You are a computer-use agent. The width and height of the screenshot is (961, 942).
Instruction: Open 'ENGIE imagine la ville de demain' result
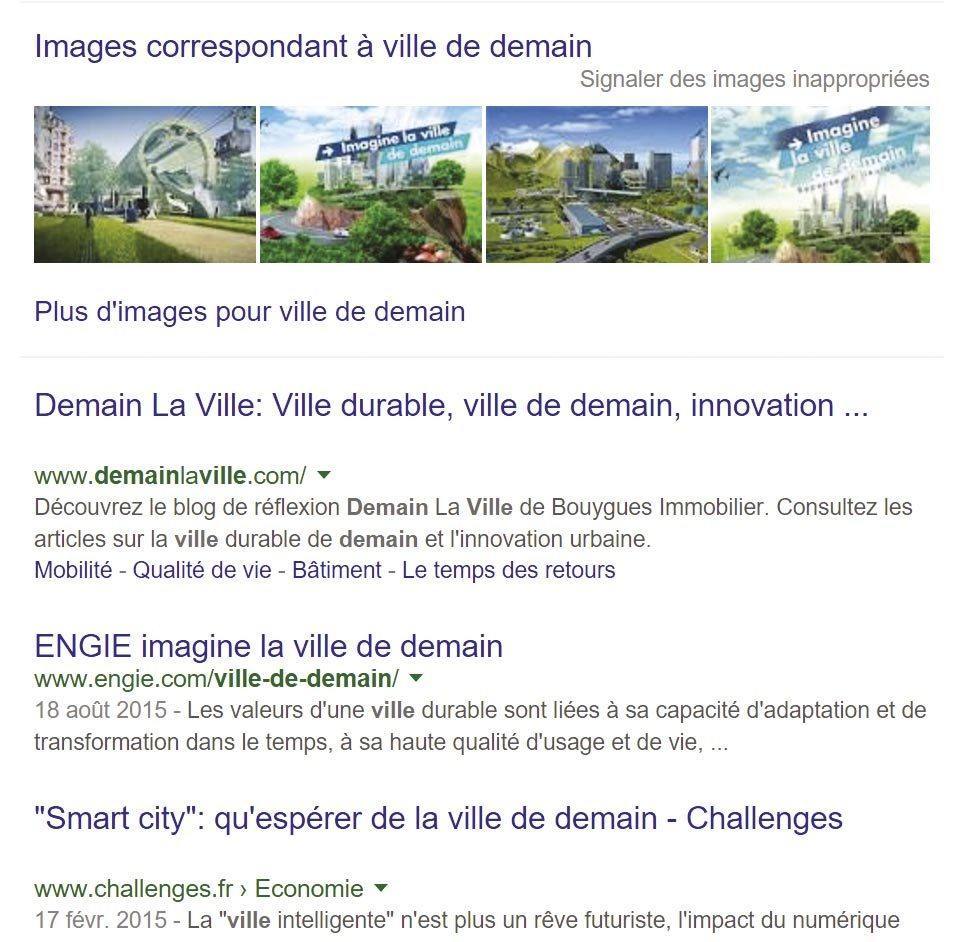(268, 646)
